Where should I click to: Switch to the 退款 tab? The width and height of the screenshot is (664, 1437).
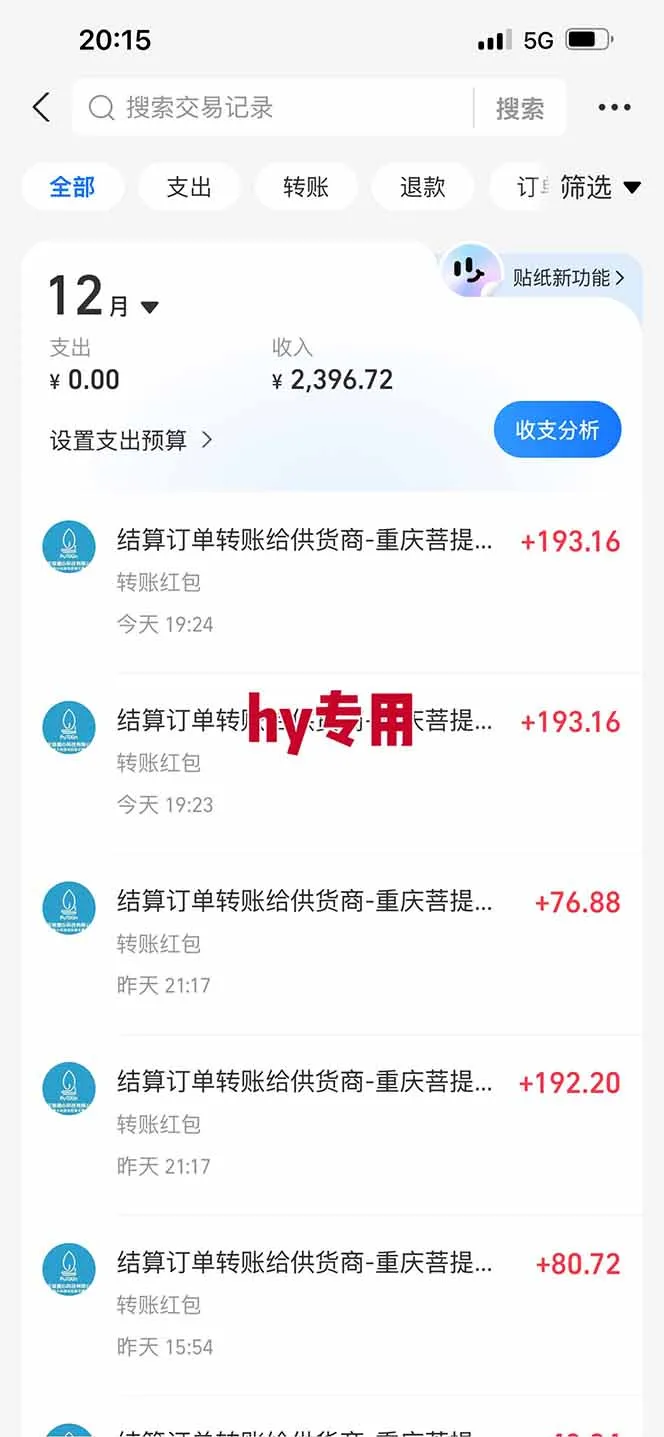click(x=422, y=187)
